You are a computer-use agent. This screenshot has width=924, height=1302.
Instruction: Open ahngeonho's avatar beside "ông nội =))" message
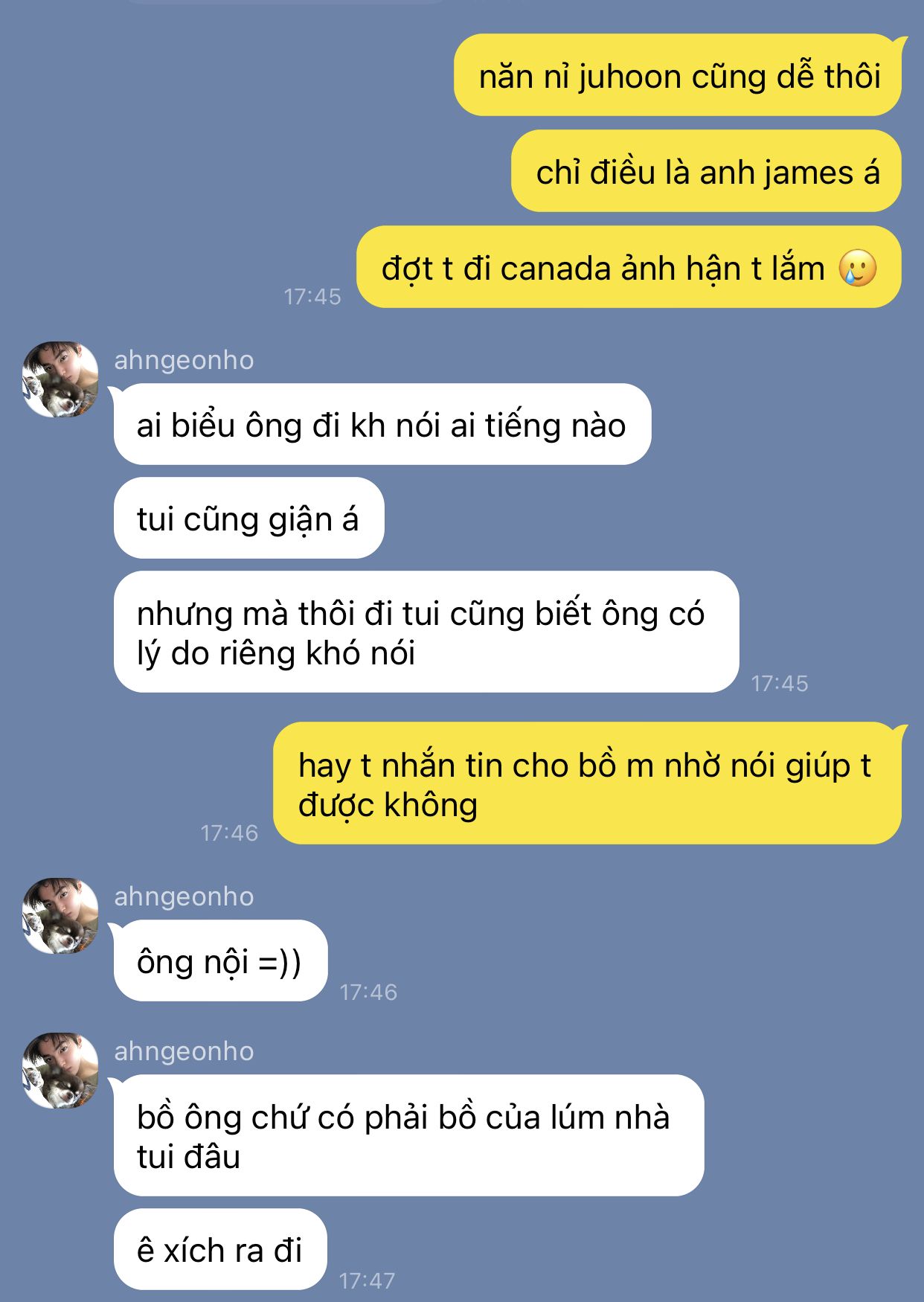coord(60,916)
